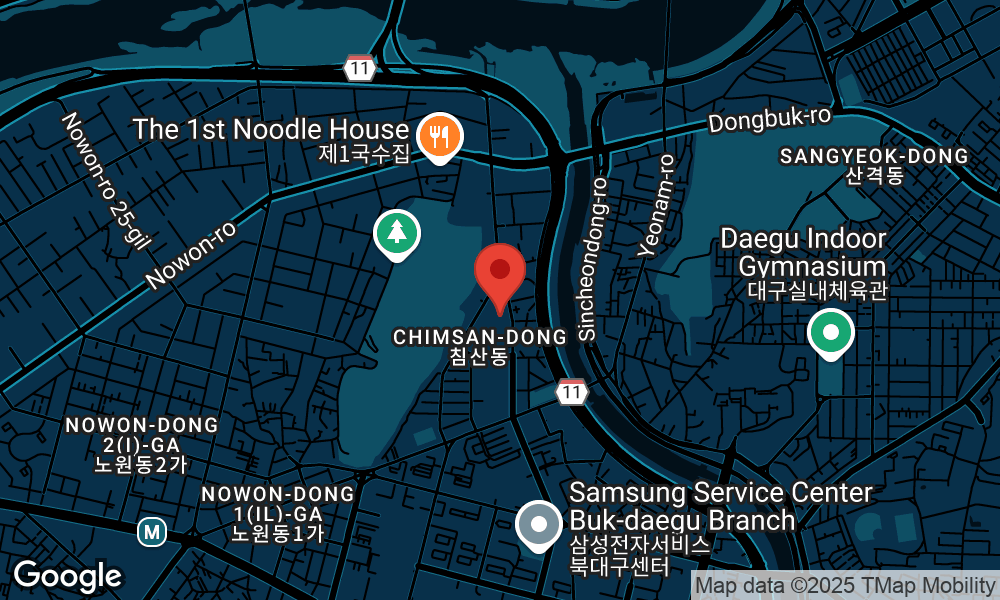Select the metro station M icon

(x=152, y=531)
